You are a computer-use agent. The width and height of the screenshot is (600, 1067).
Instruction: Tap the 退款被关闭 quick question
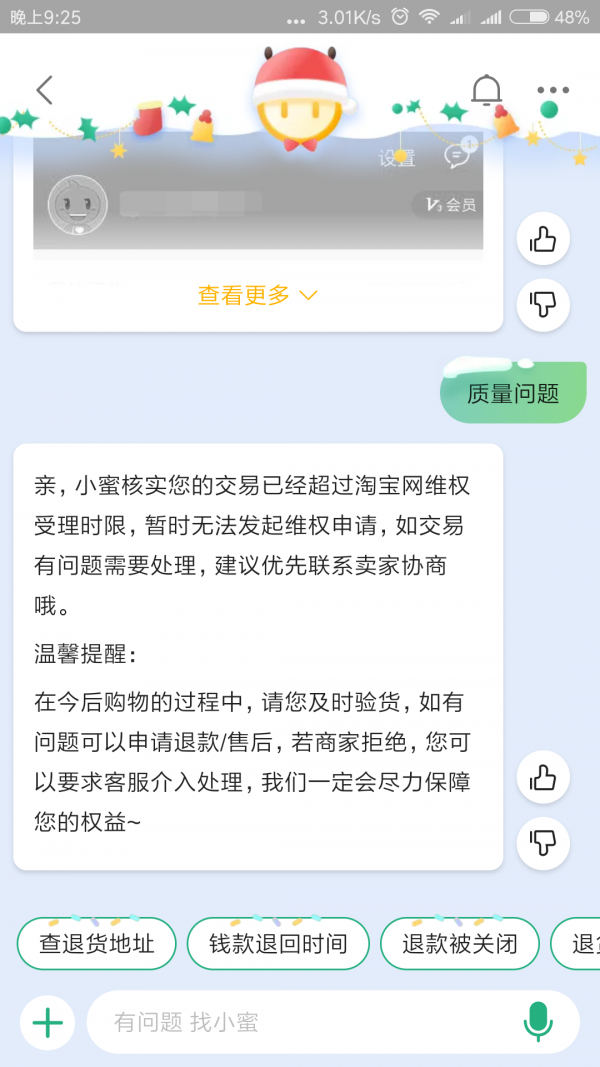click(460, 944)
